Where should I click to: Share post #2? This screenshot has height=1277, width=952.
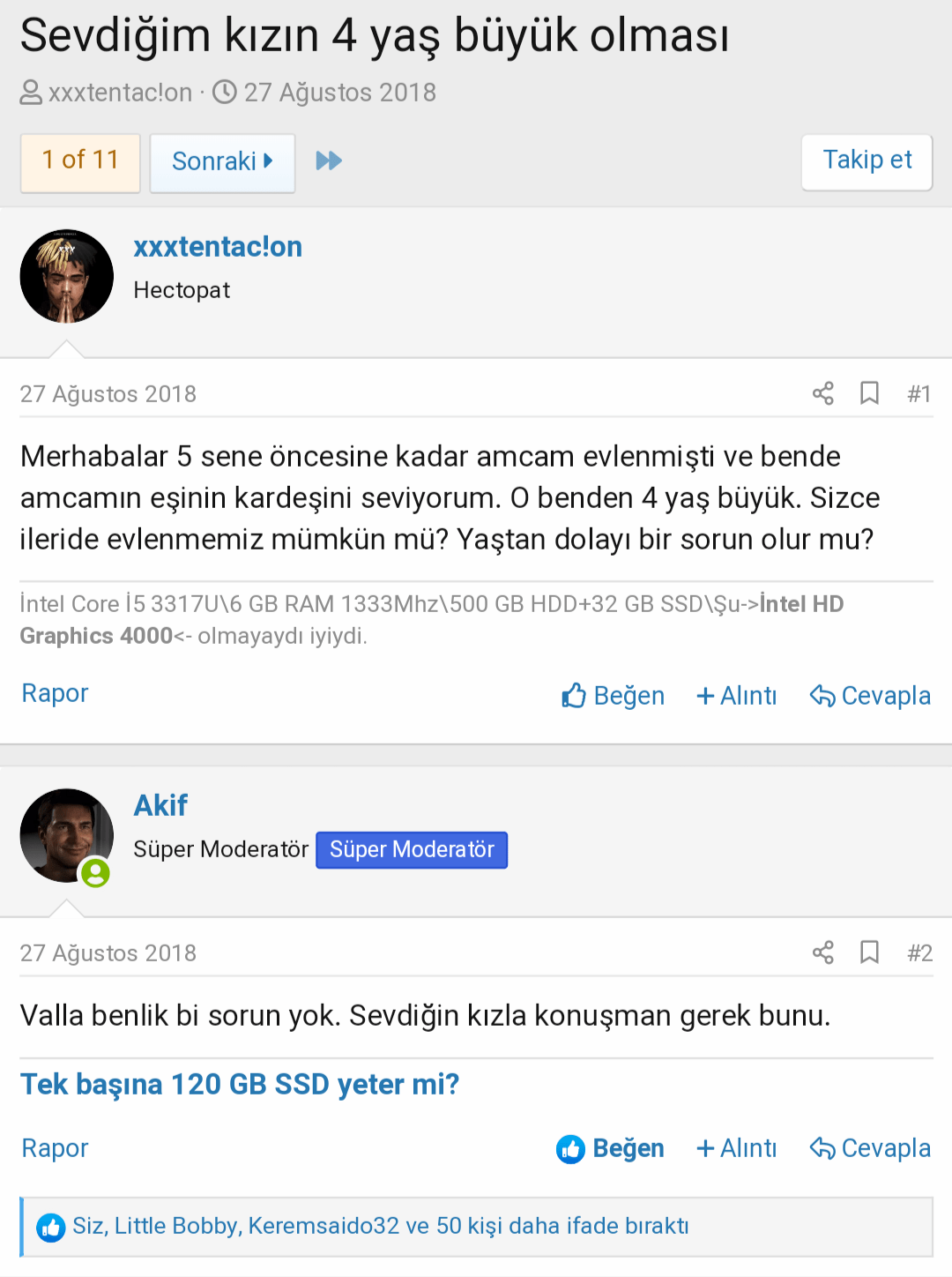[x=822, y=952]
